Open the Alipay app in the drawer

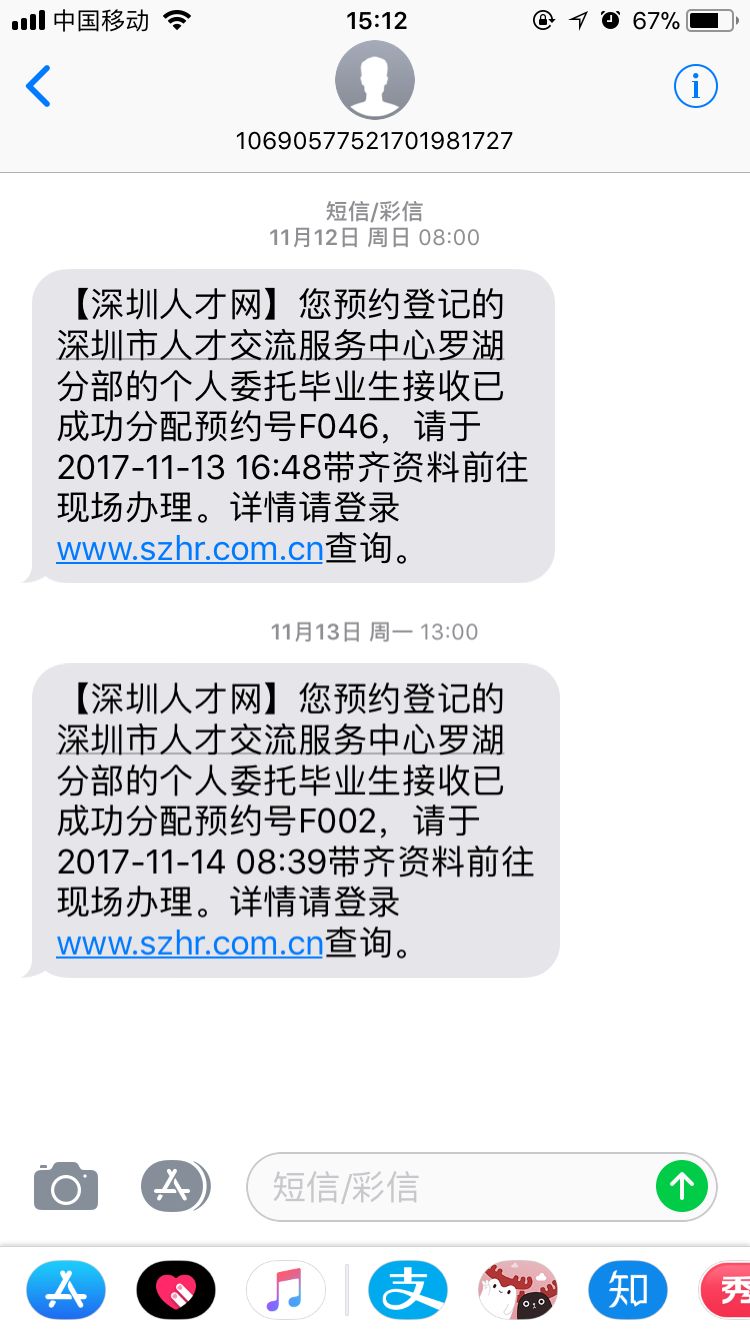407,1290
